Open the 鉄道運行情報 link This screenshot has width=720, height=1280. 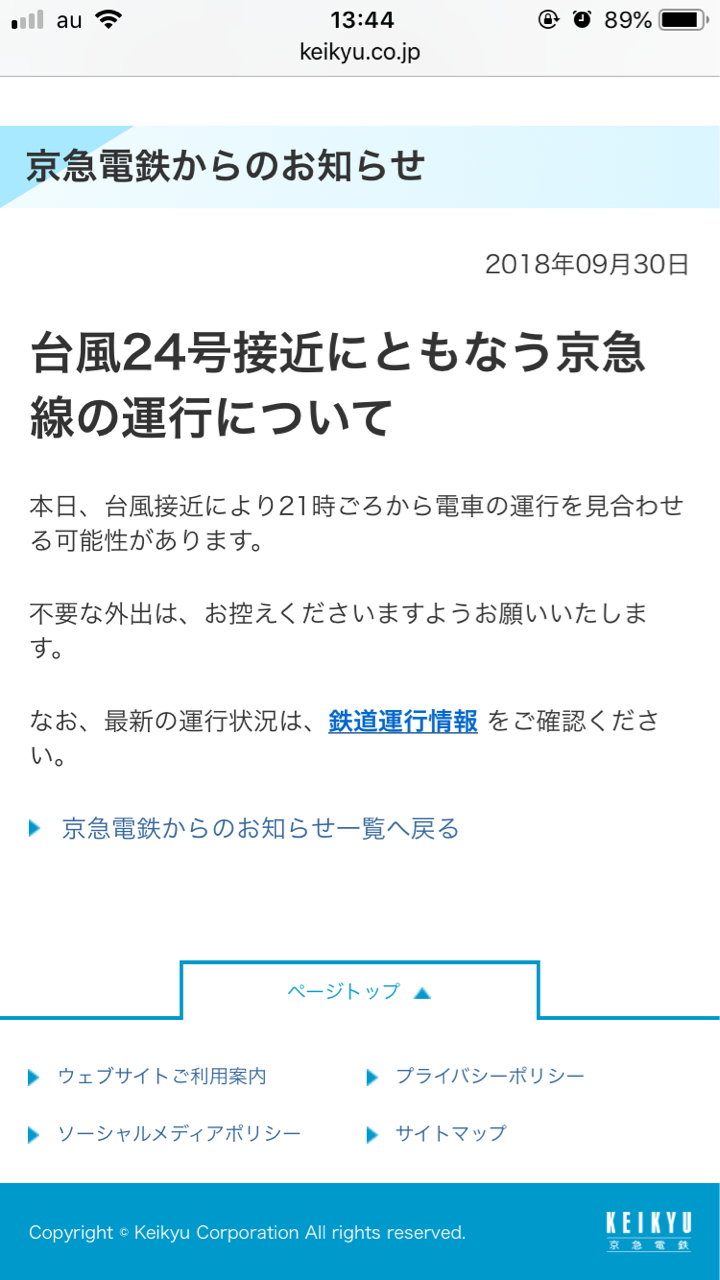point(403,721)
